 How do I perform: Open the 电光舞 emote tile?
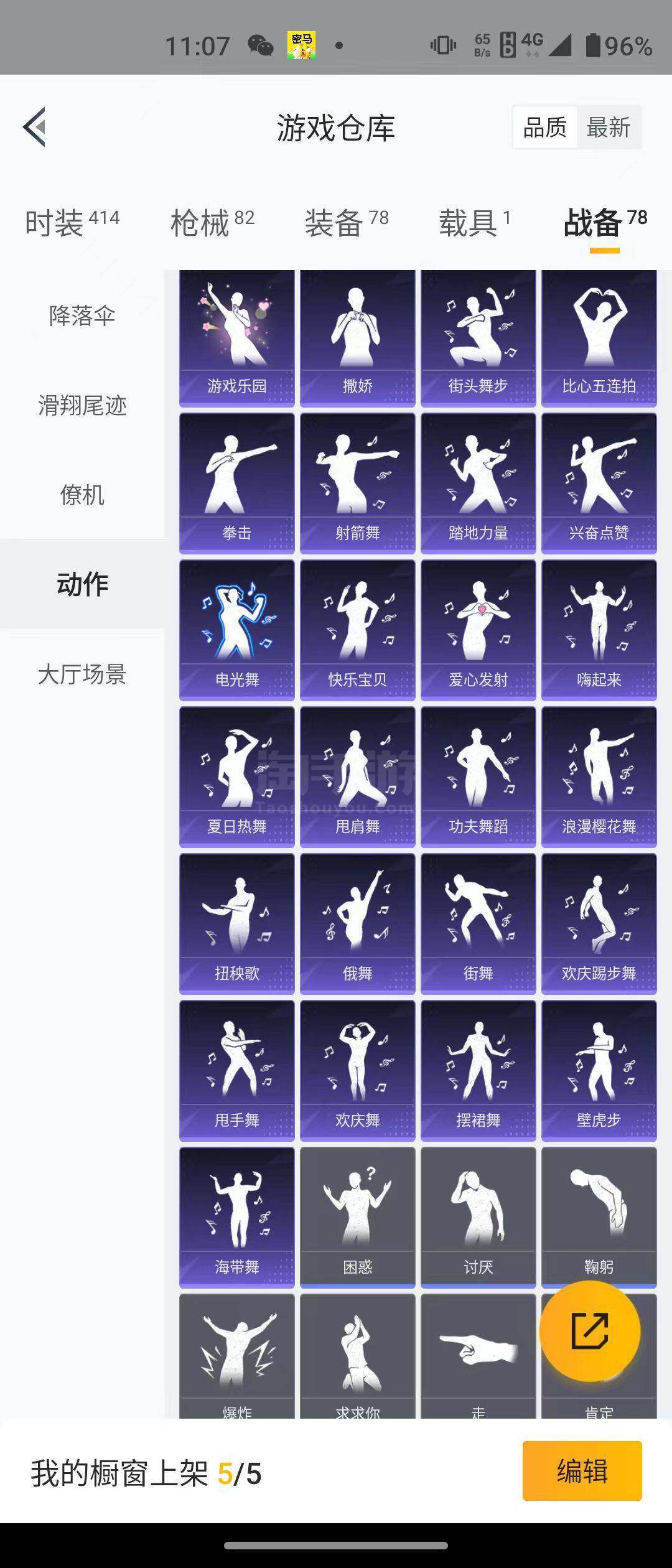(237, 630)
